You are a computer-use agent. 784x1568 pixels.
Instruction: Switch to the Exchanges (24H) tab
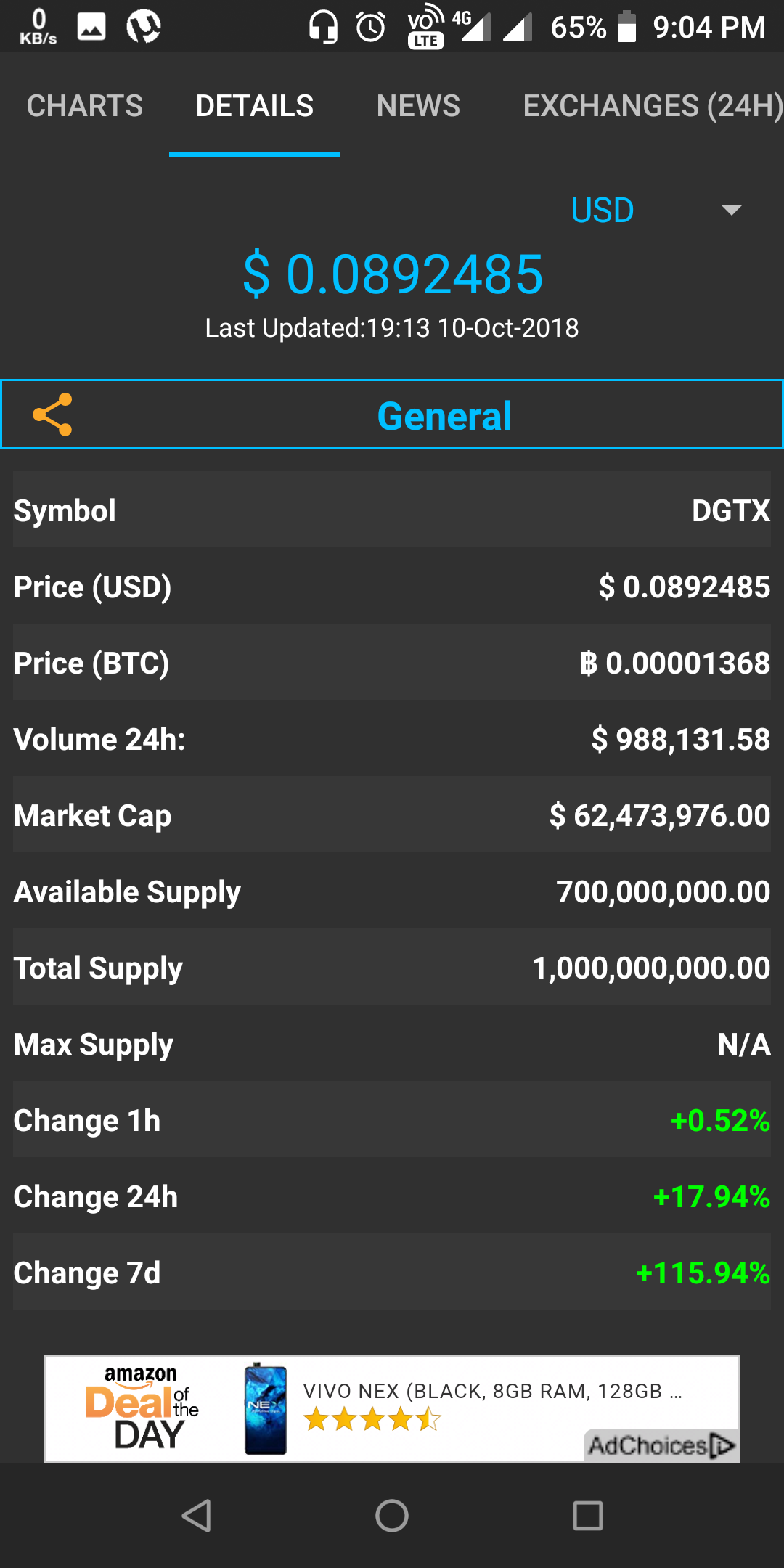652,106
